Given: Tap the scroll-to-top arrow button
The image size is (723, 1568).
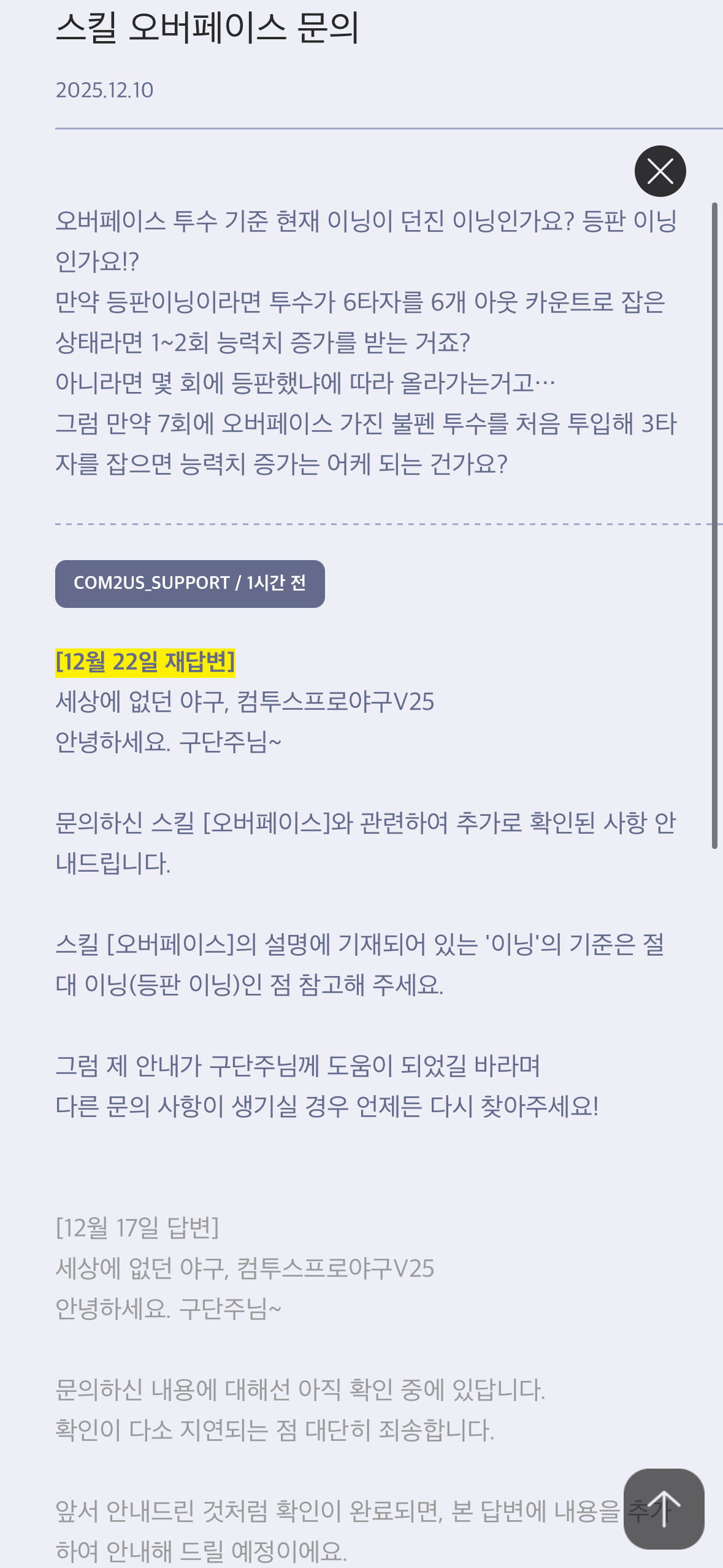Looking at the screenshot, I should (664, 1508).
